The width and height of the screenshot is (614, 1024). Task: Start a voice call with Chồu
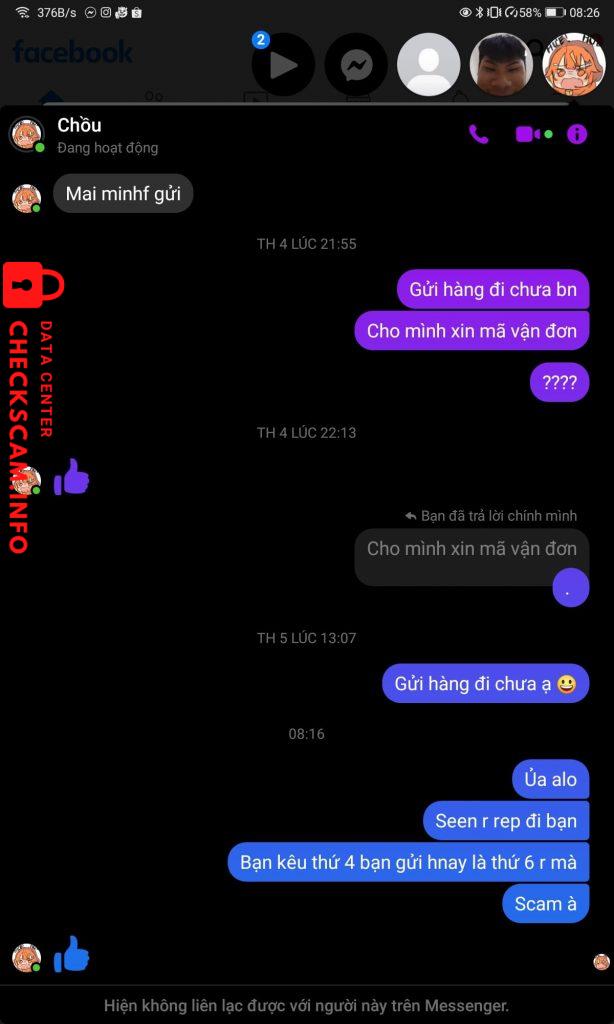[x=479, y=134]
